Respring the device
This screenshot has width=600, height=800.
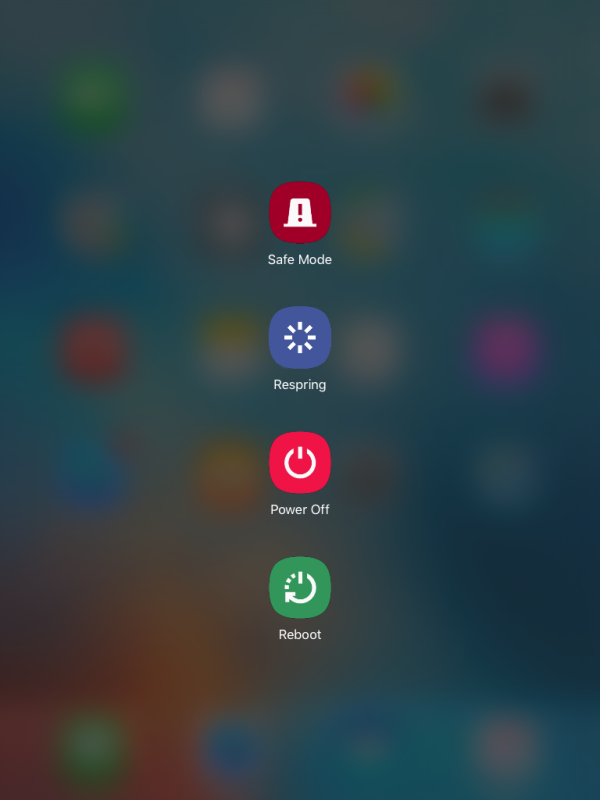tap(300, 337)
